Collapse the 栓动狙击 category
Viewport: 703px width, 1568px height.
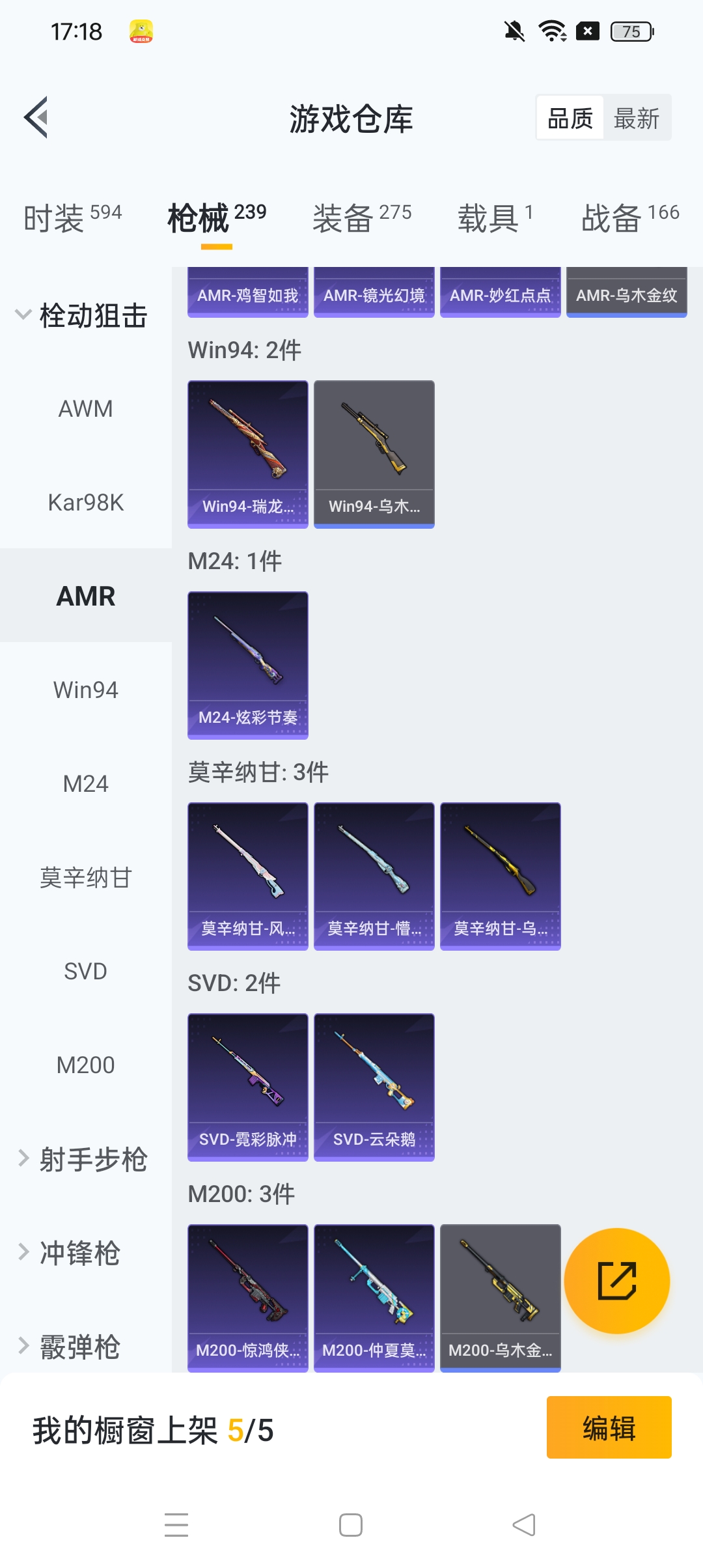pyautogui.click(x=81, y=316)
